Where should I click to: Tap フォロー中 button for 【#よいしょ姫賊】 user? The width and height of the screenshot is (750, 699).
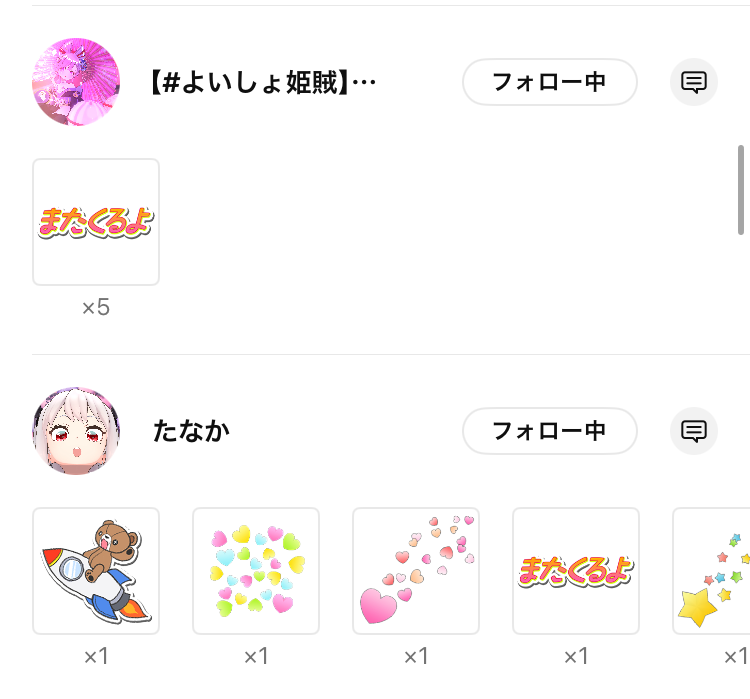pos(549,82)
